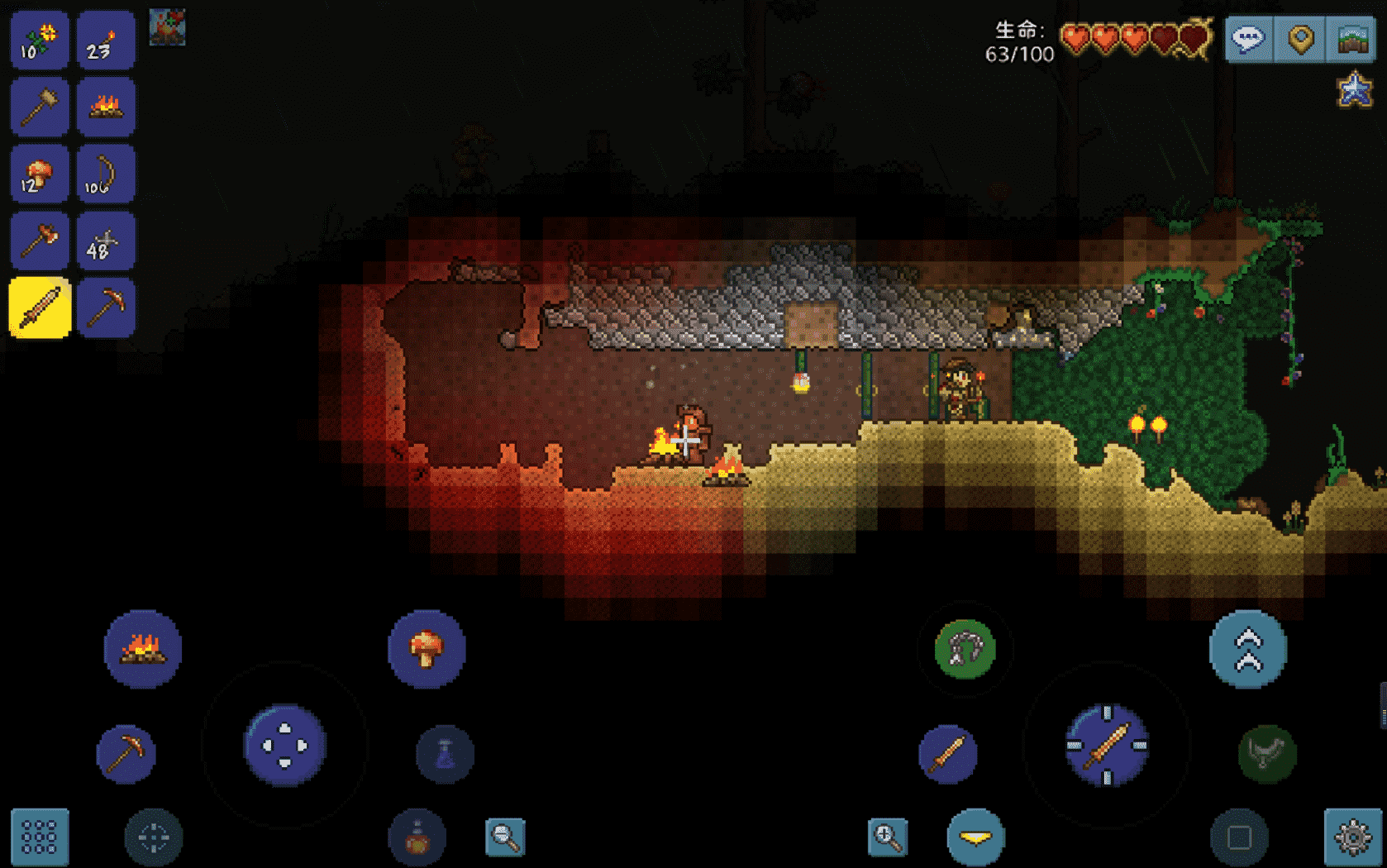Select the mushroom hotbar slot with 12

pos(39,174)
